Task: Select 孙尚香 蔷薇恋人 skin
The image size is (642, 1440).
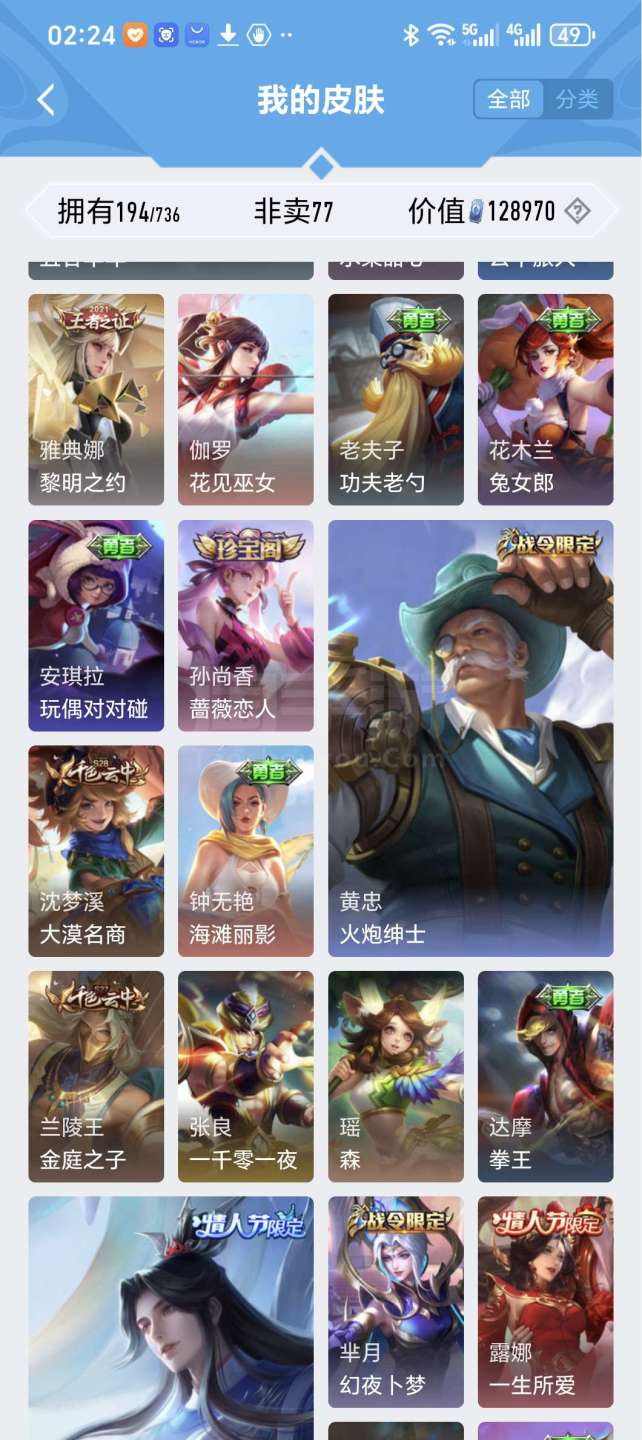Action: tap(246, 625)
